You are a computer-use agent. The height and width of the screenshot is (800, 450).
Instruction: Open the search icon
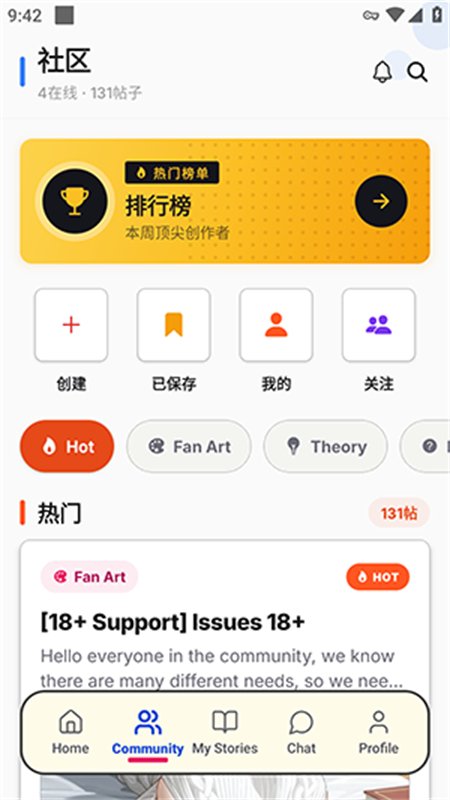point(417,72)
